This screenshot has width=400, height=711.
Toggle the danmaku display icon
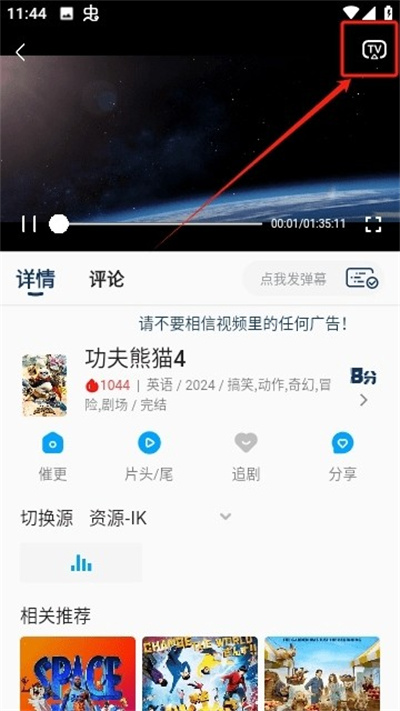pyautogui.click(x=362, y=278)
